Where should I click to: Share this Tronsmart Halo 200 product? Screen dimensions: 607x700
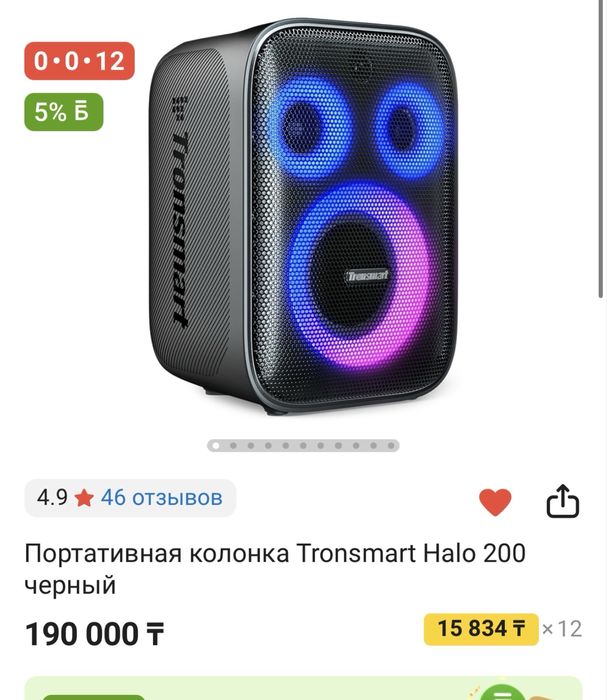click(563, 501)
